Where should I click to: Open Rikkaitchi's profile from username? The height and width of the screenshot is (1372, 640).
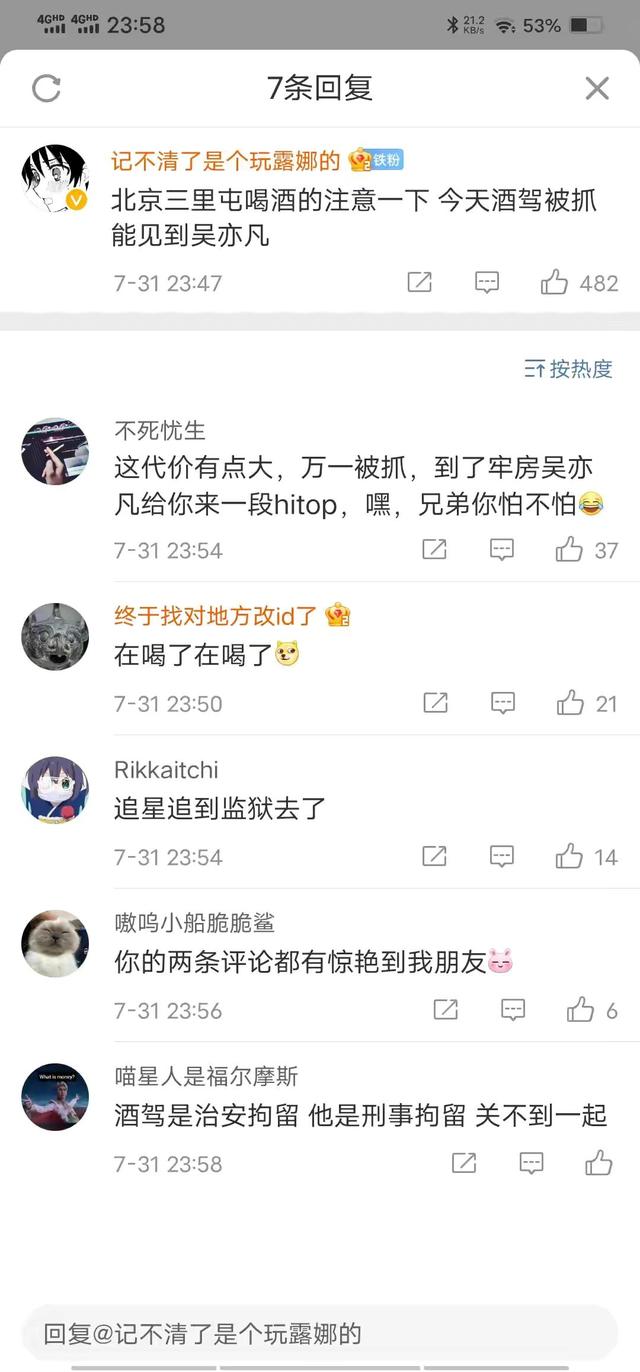(166, 770)
